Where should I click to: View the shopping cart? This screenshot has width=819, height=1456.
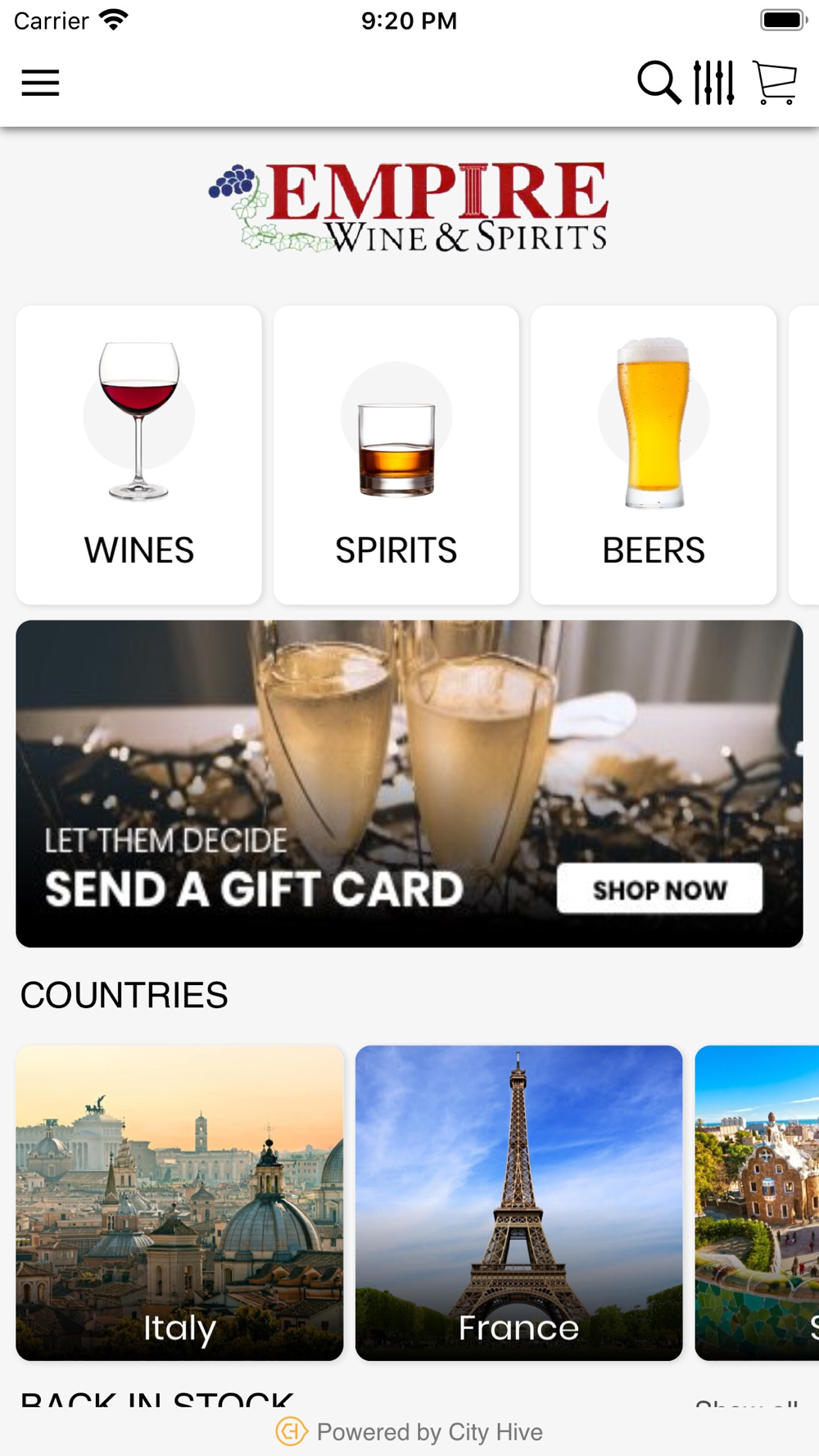[775, 83]
